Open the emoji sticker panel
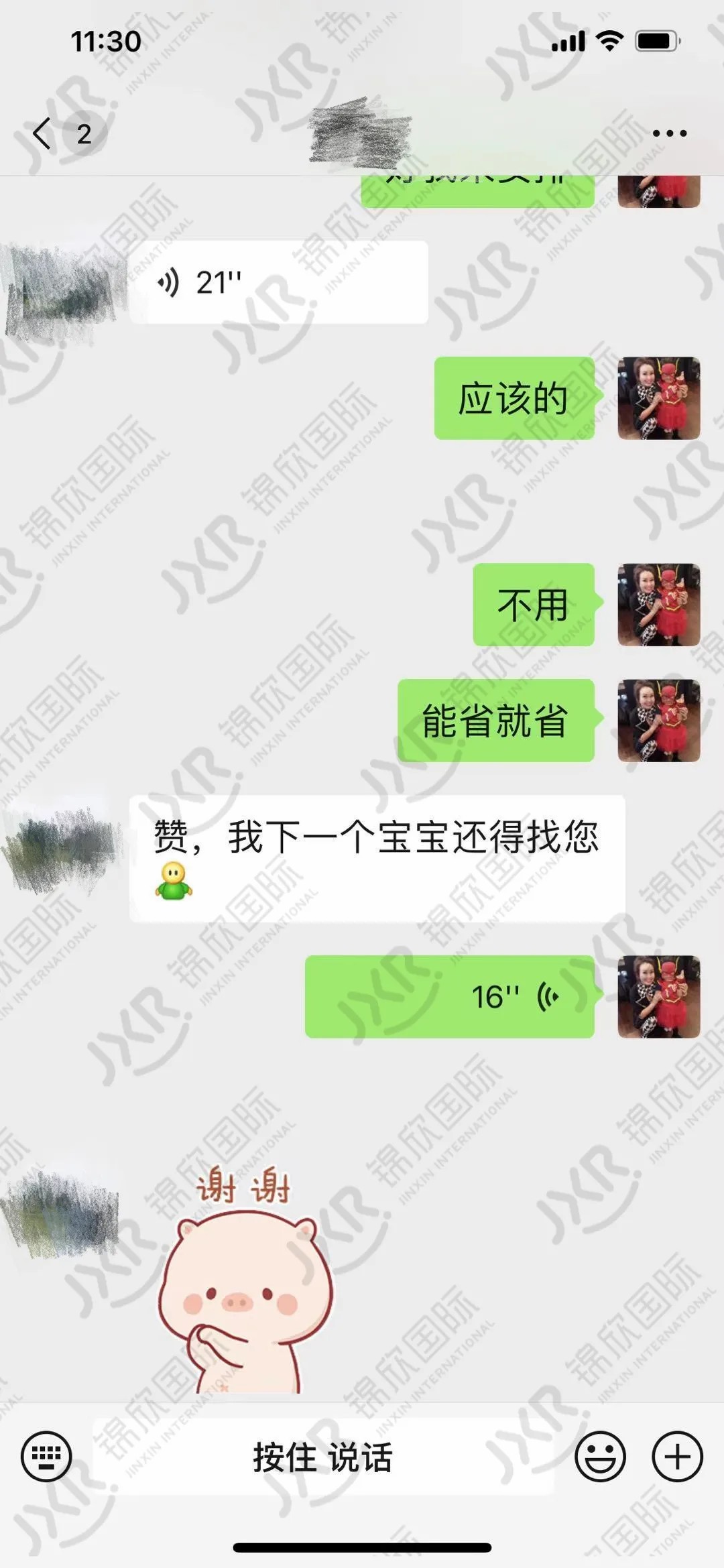The height and width of the screenshot is (1568, 724). 600,1457
